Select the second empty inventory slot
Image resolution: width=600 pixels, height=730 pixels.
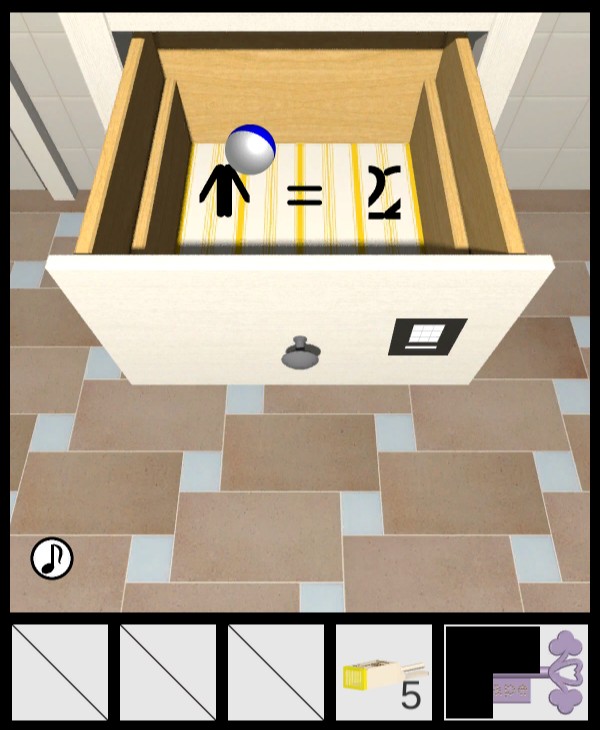pyautogui.click(x=168, y=672)
